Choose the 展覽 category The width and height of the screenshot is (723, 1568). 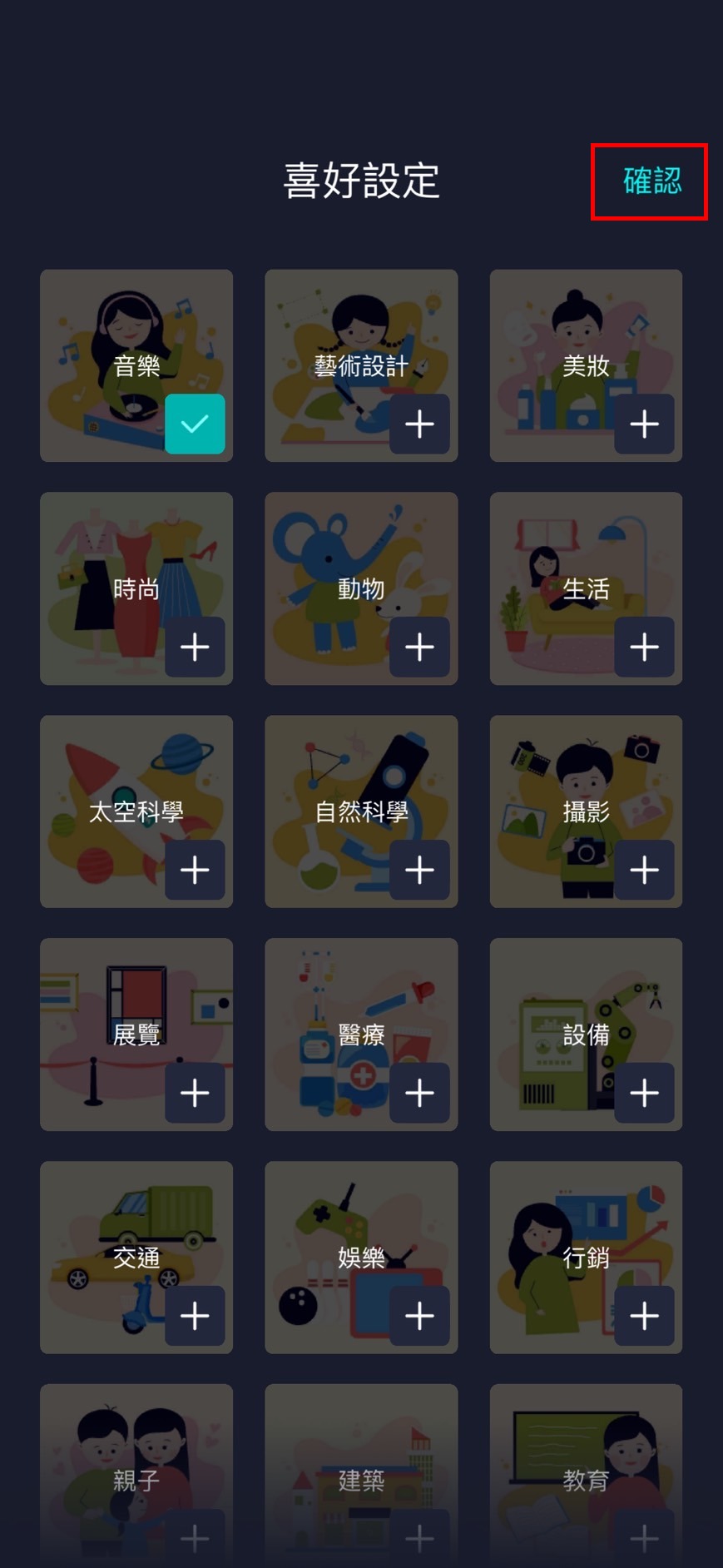[195, 1093]
